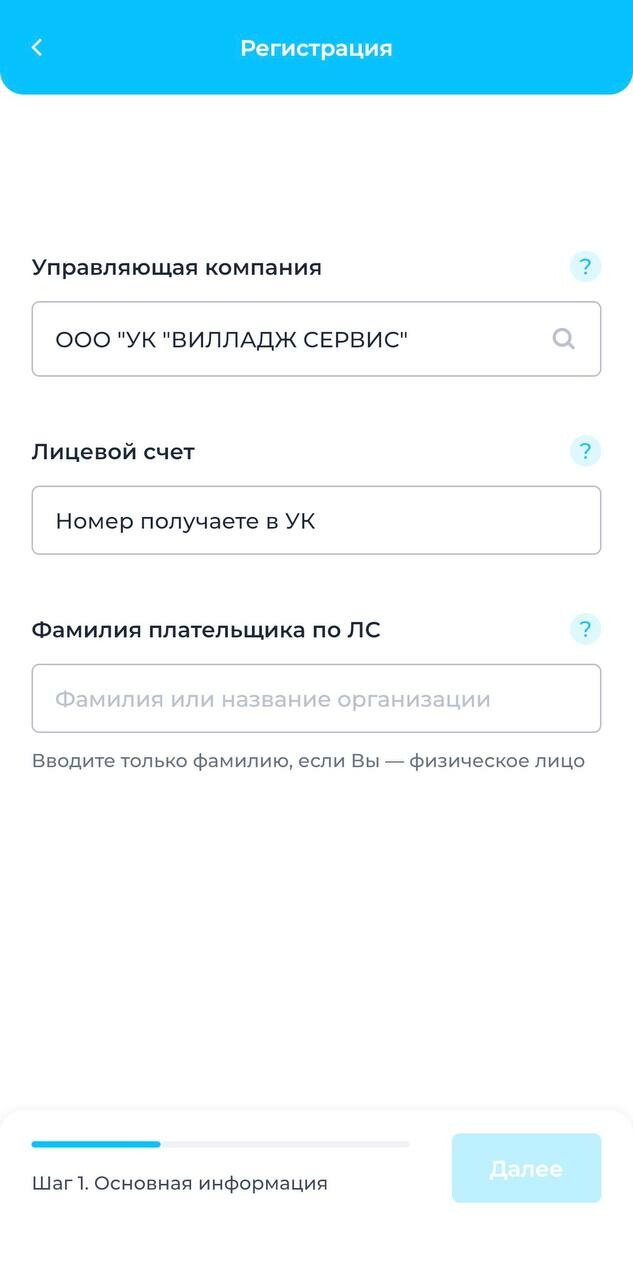Continue with the Далее button
Viewport: 633px width, 1280px height.
point(526,1168)
